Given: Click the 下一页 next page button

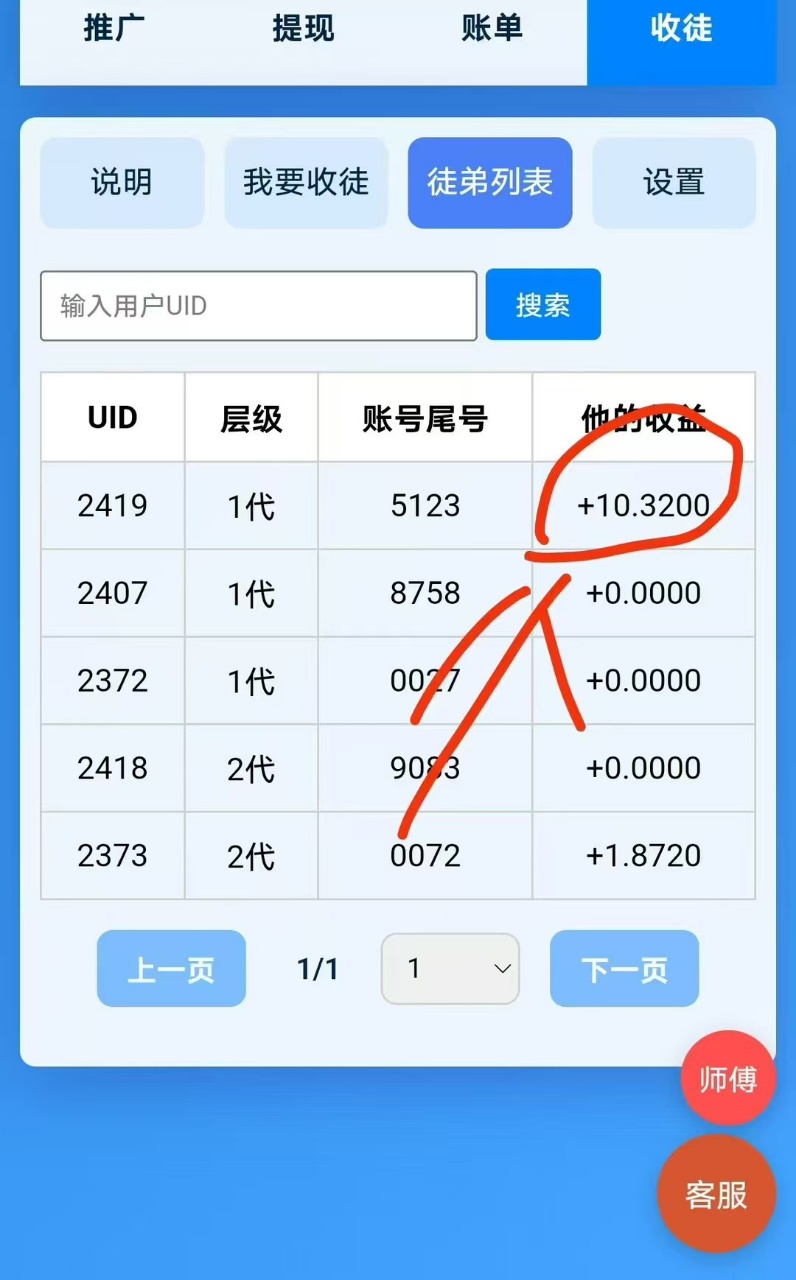Looking at the screenshot, I should [x=624, y=968].
